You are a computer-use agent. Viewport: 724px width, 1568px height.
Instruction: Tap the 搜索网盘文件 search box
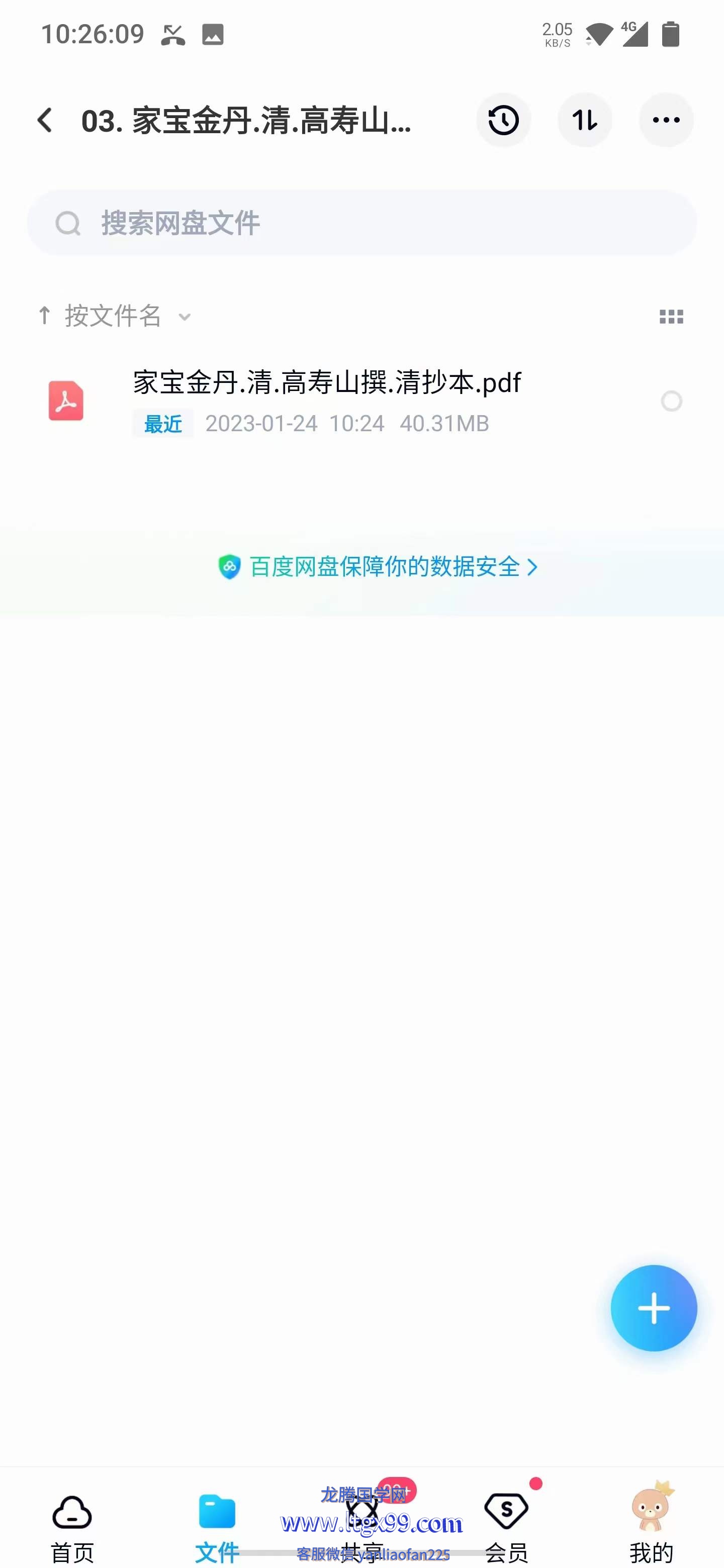(361, 223)
